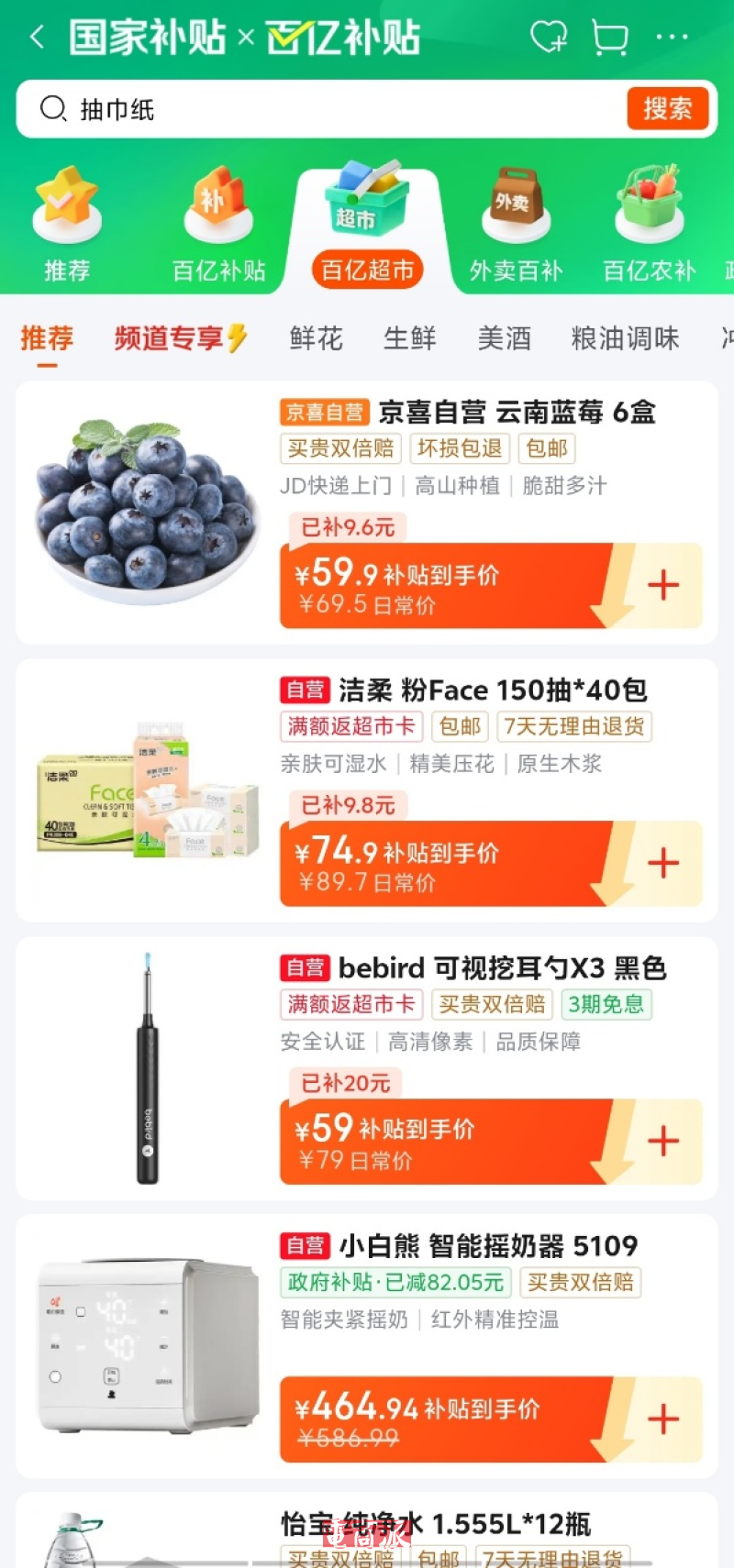Open the shopping cart
The width and height of the screenshot is (734, 1568).
(x=610, y=38)
